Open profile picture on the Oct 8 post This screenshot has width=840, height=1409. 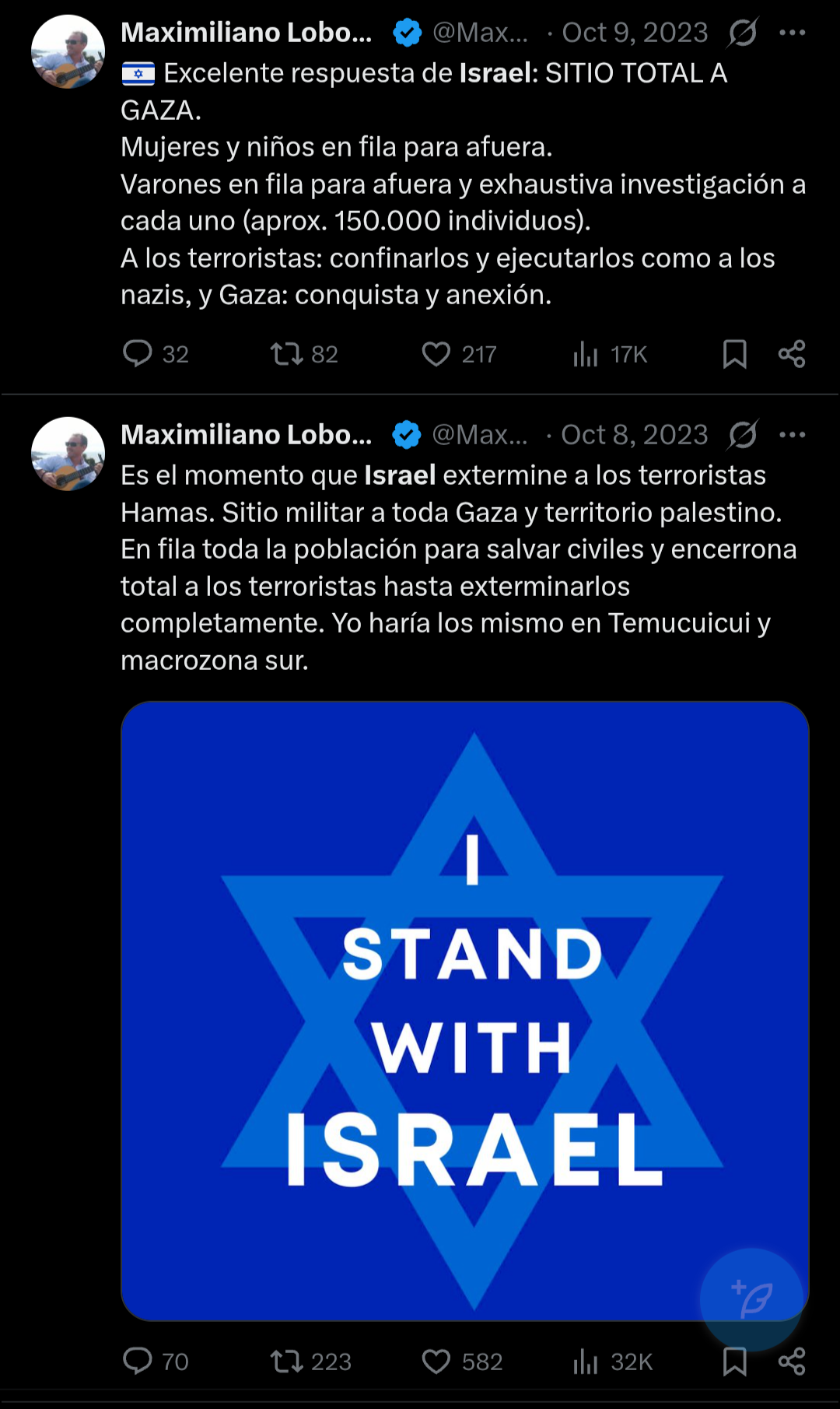[68, 454]
